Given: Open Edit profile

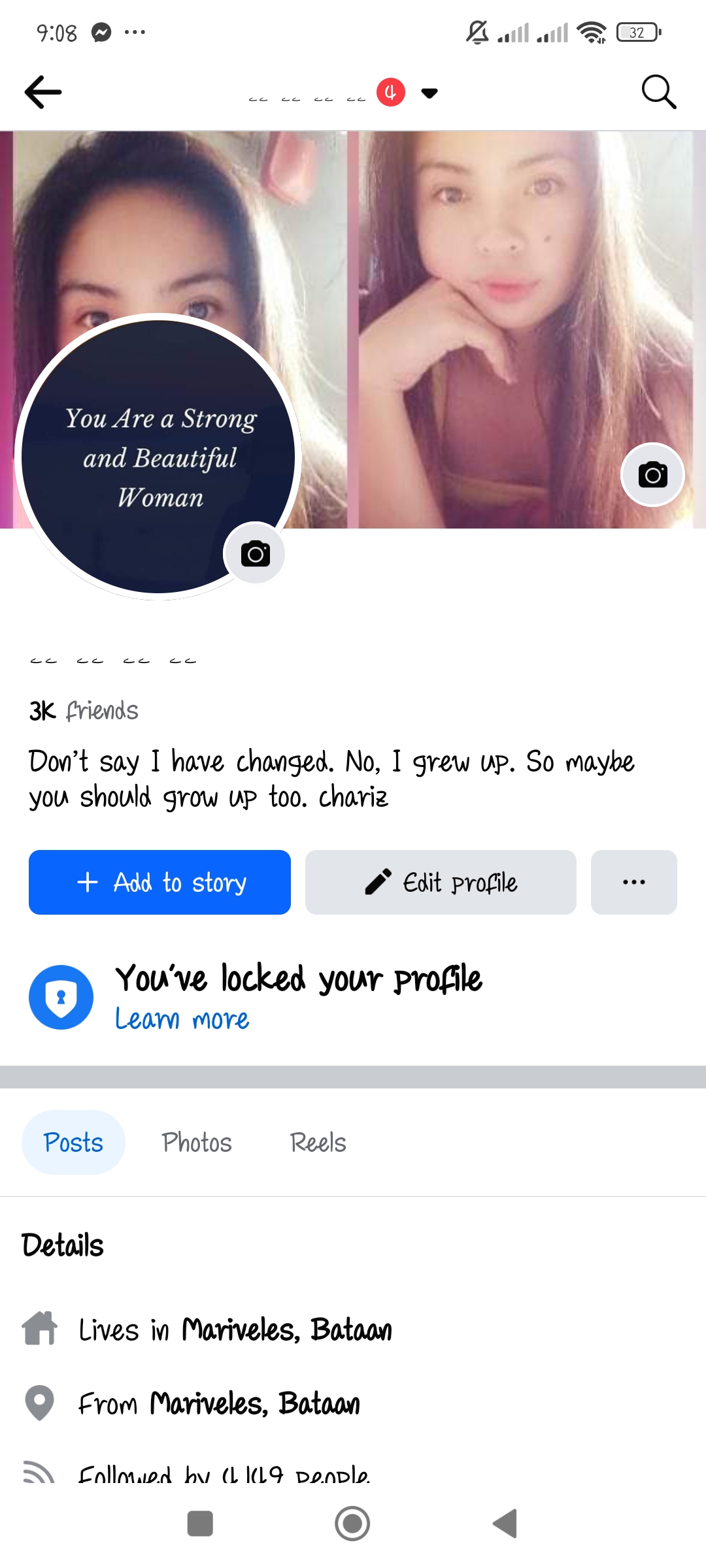Looking at the screenshot, I should coord(441,882).
